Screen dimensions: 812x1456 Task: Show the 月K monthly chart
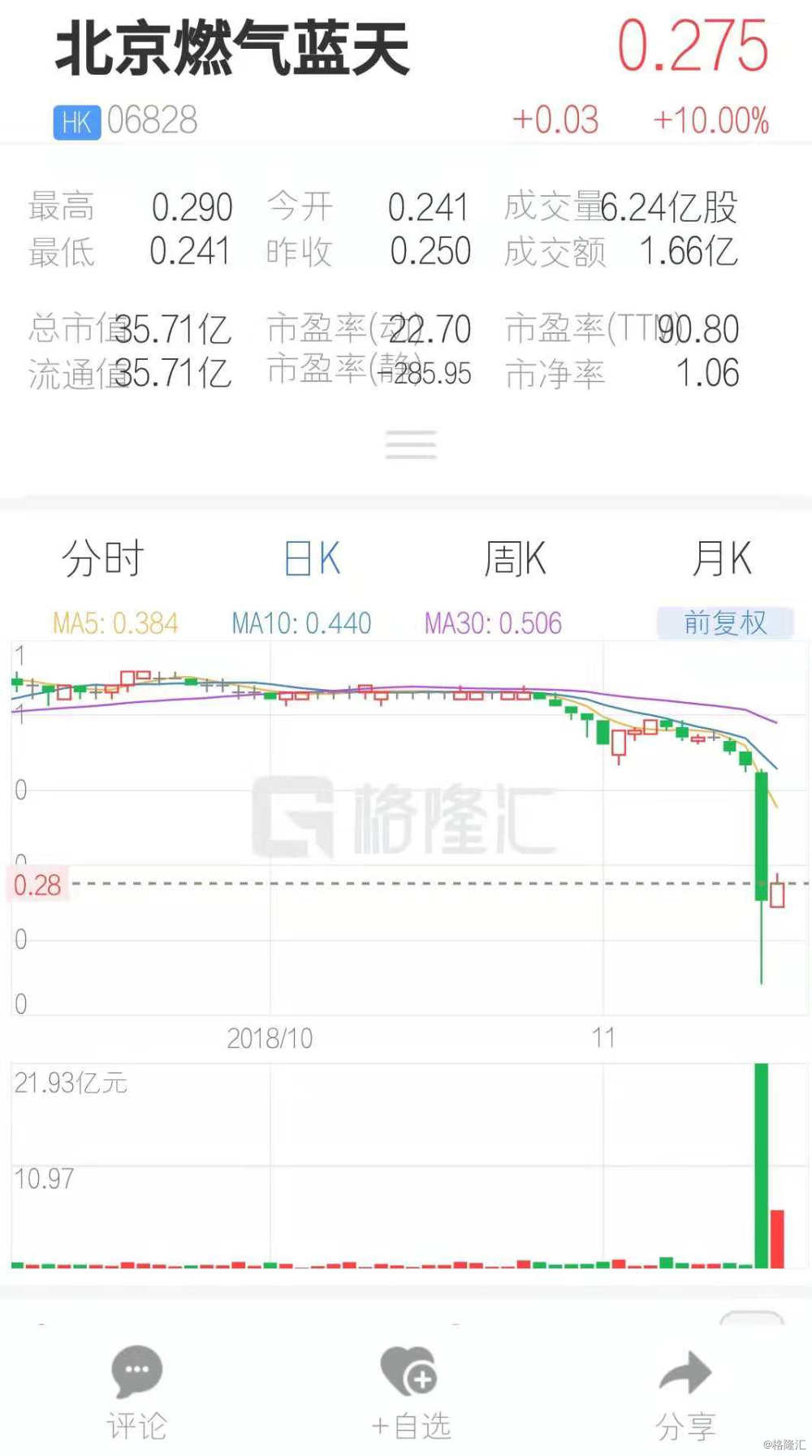click(x=721, y=559)
